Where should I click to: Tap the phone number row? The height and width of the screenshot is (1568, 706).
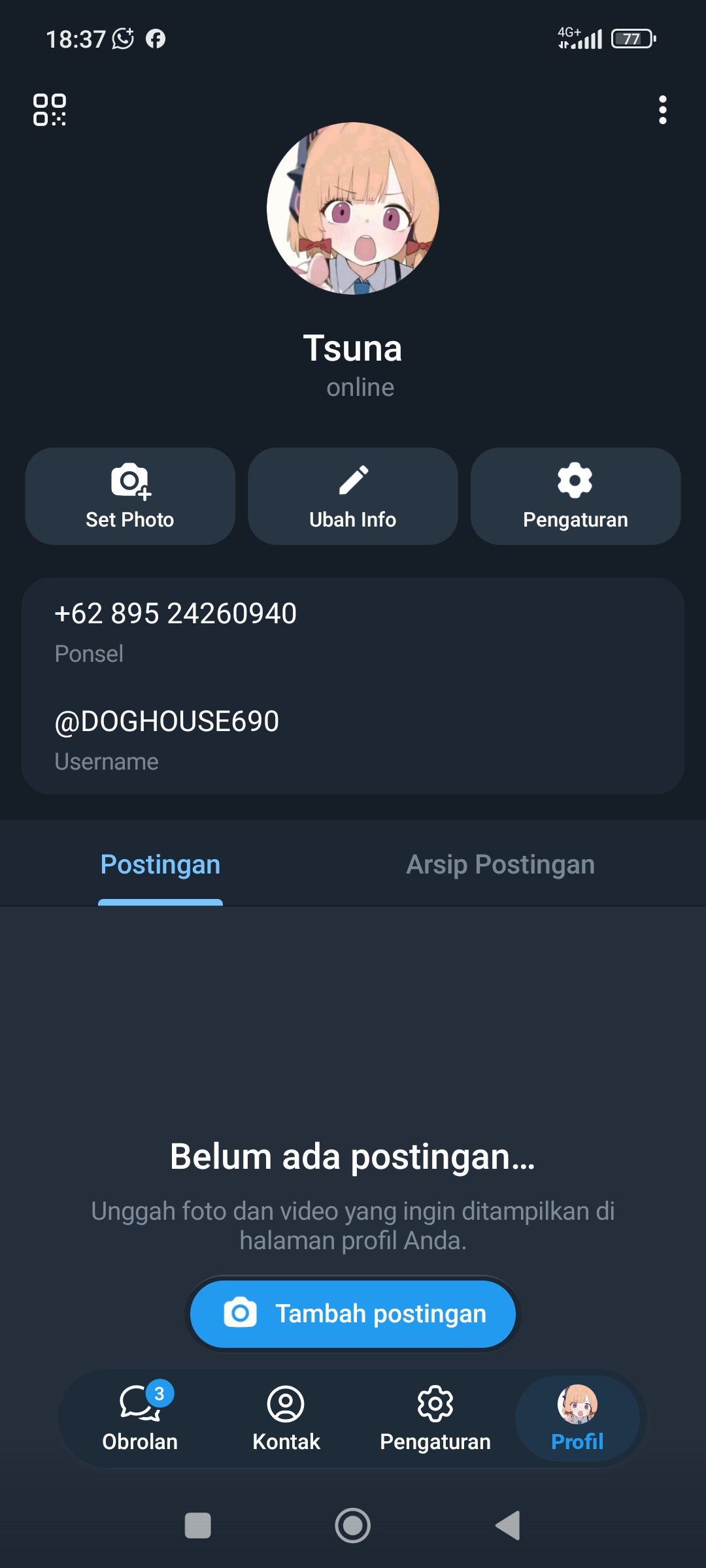coord(353,632)
